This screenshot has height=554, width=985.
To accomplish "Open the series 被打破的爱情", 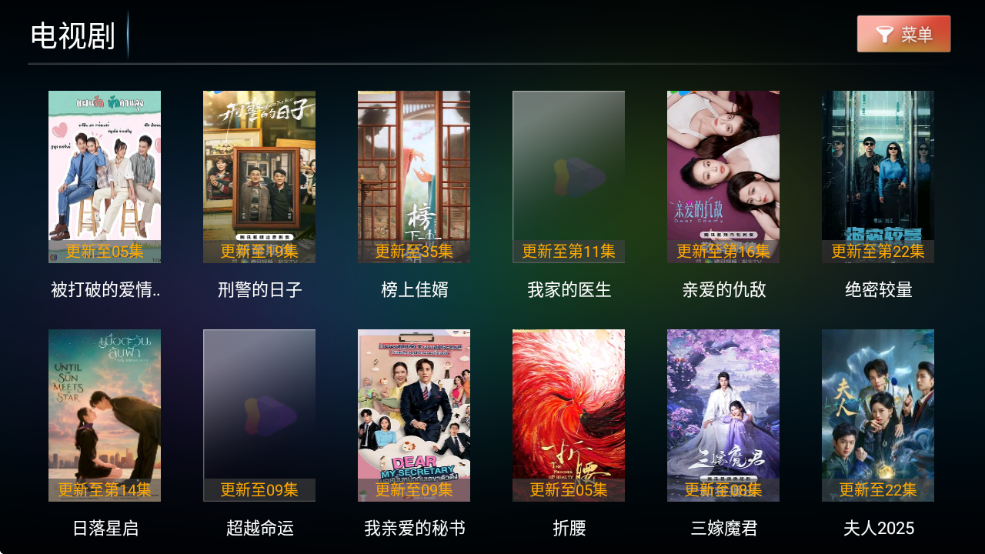I will pyautogui.click(x=105, y=177).
